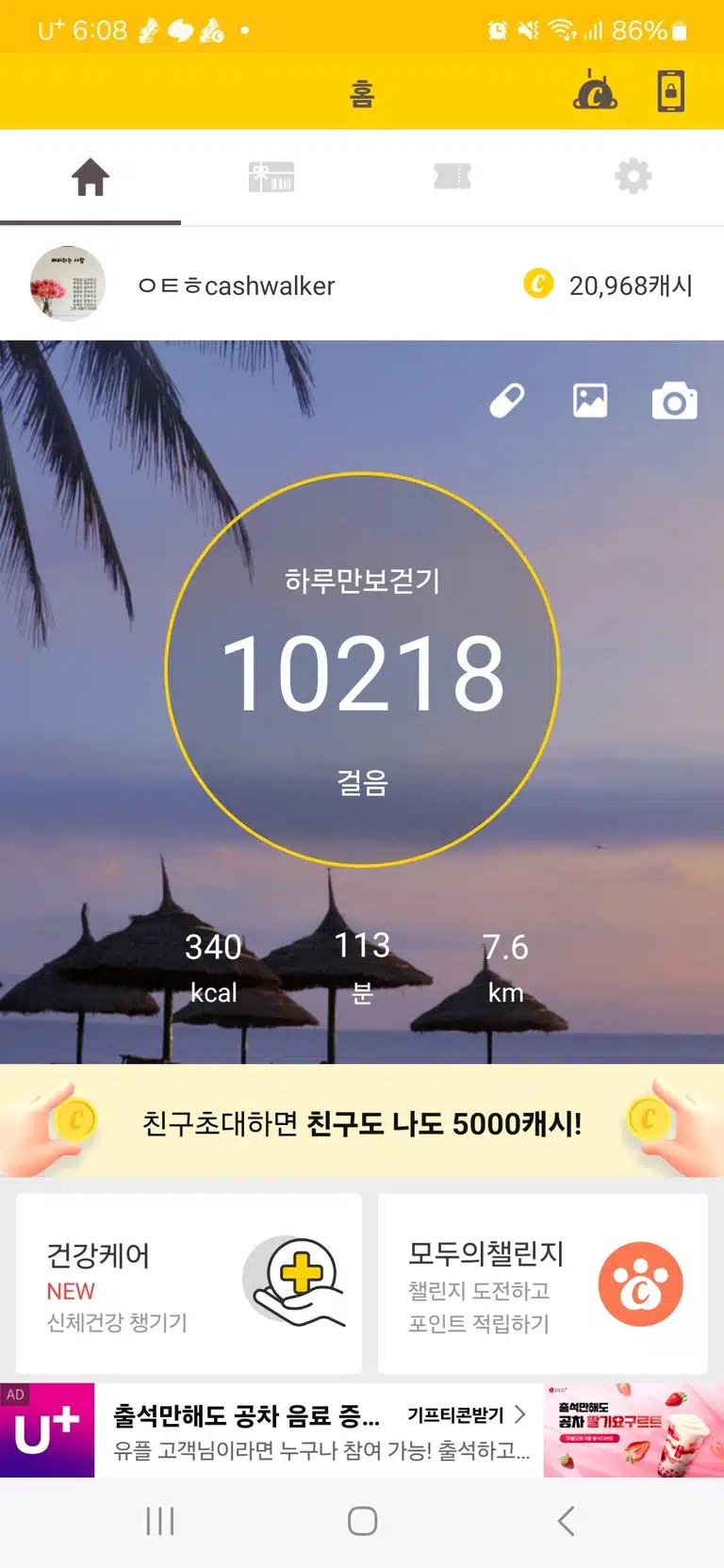The width and height of the screenshot is (724, 1568).
Task: Open the cashwalker profile picture
Action: [x=67, y=284]
